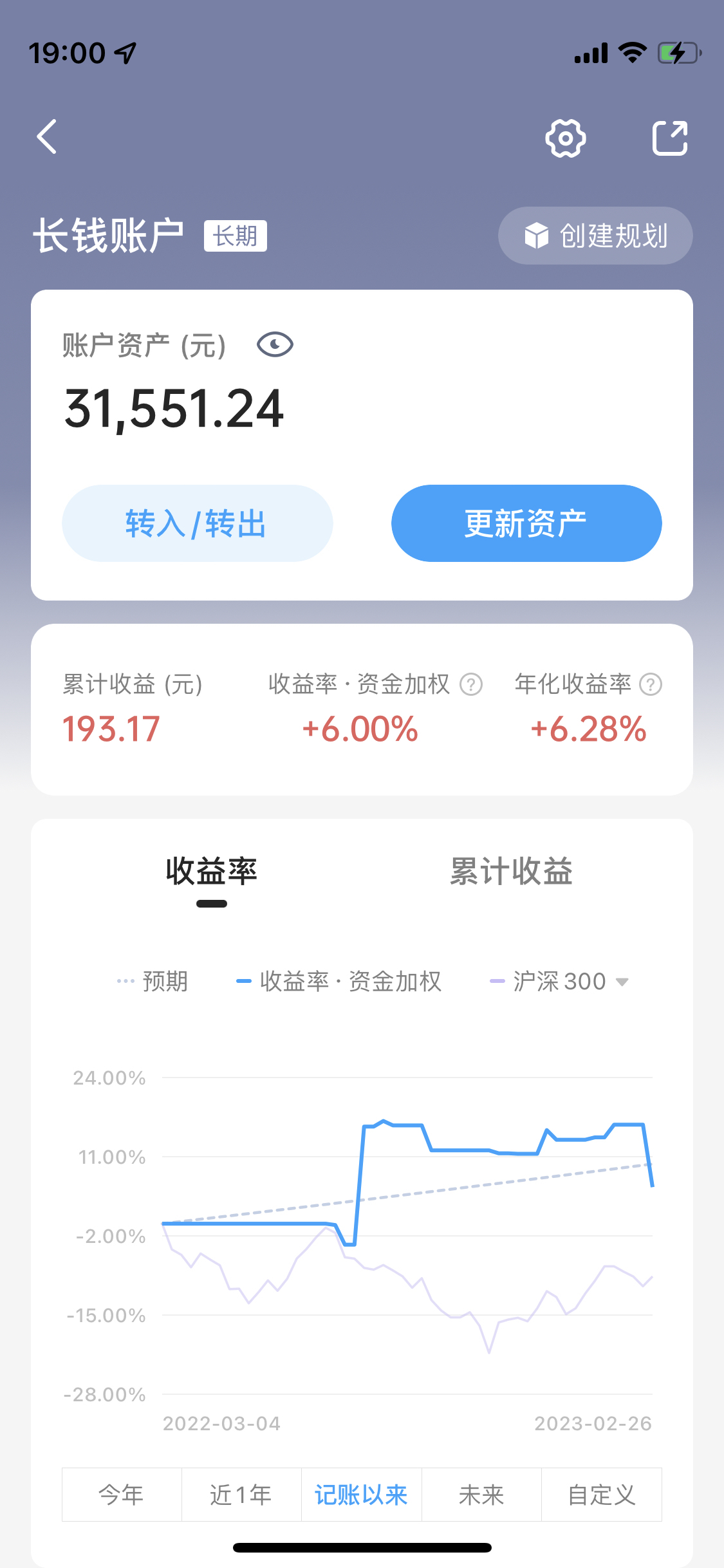Switch to the 累计收益 chart tab
This screenshot has height=1568, width=724.
[x=511, y=872]
